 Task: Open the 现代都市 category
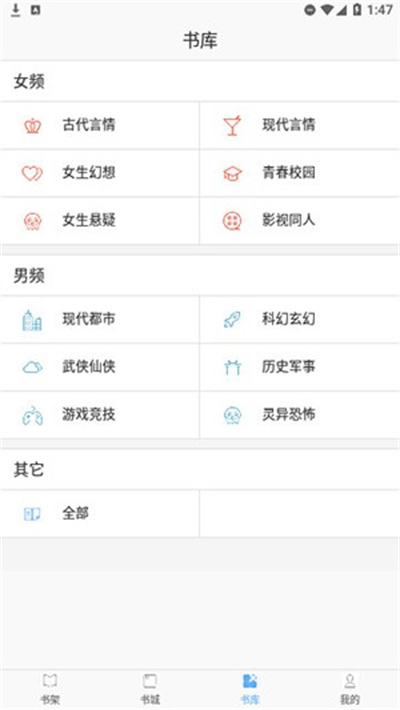tap(100, 320)
